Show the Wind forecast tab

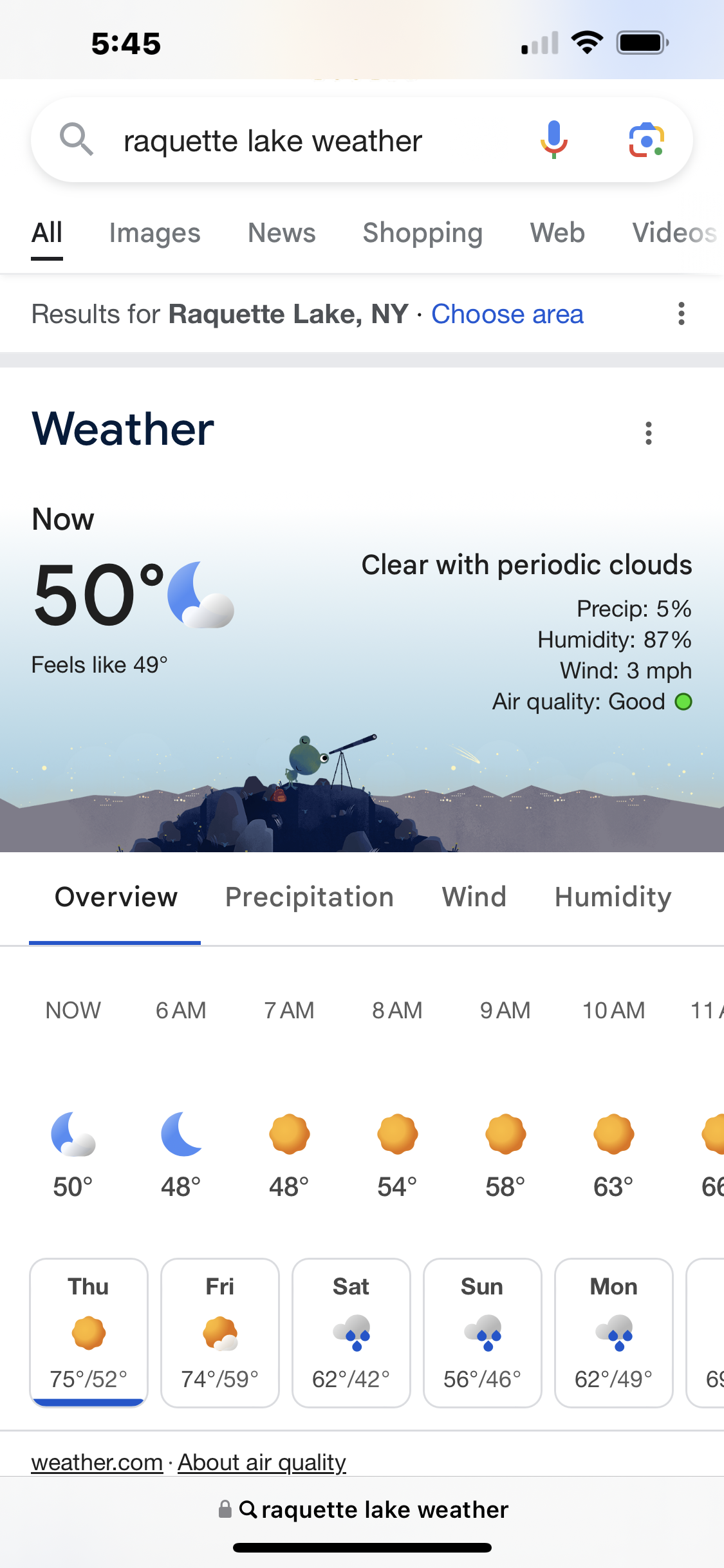(474, 897)
